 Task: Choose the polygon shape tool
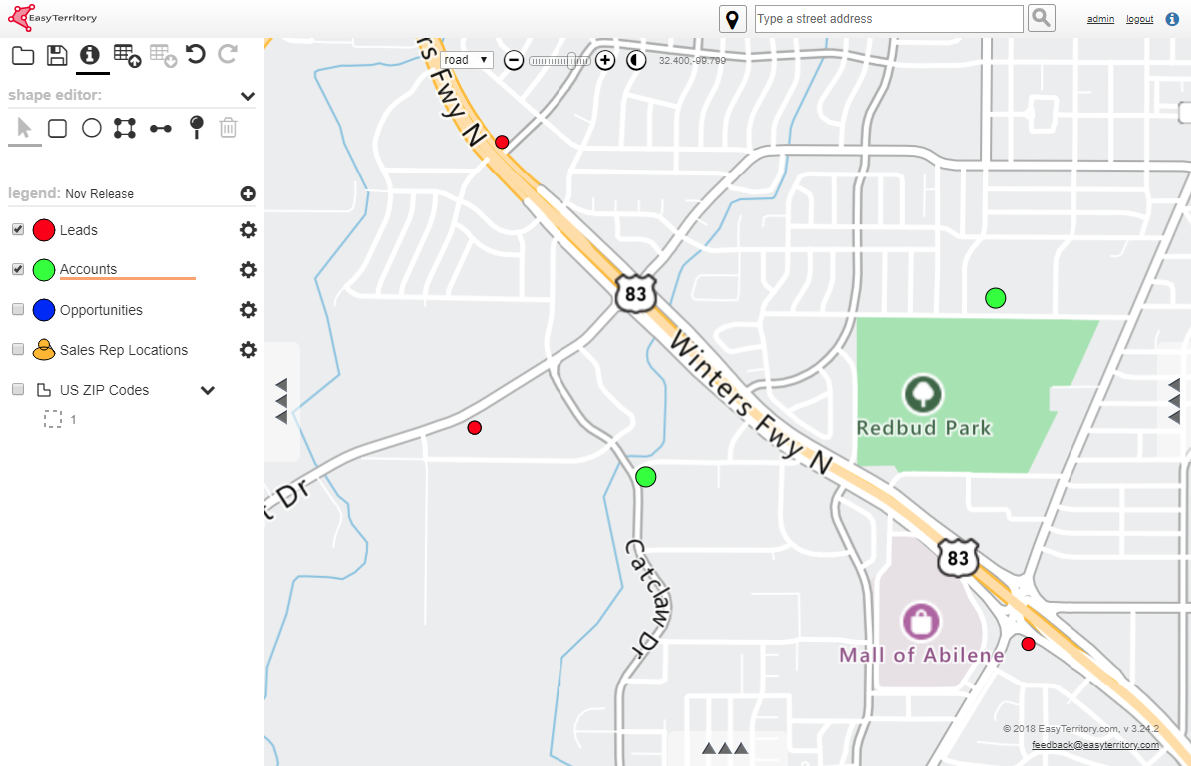coord(125,128)
